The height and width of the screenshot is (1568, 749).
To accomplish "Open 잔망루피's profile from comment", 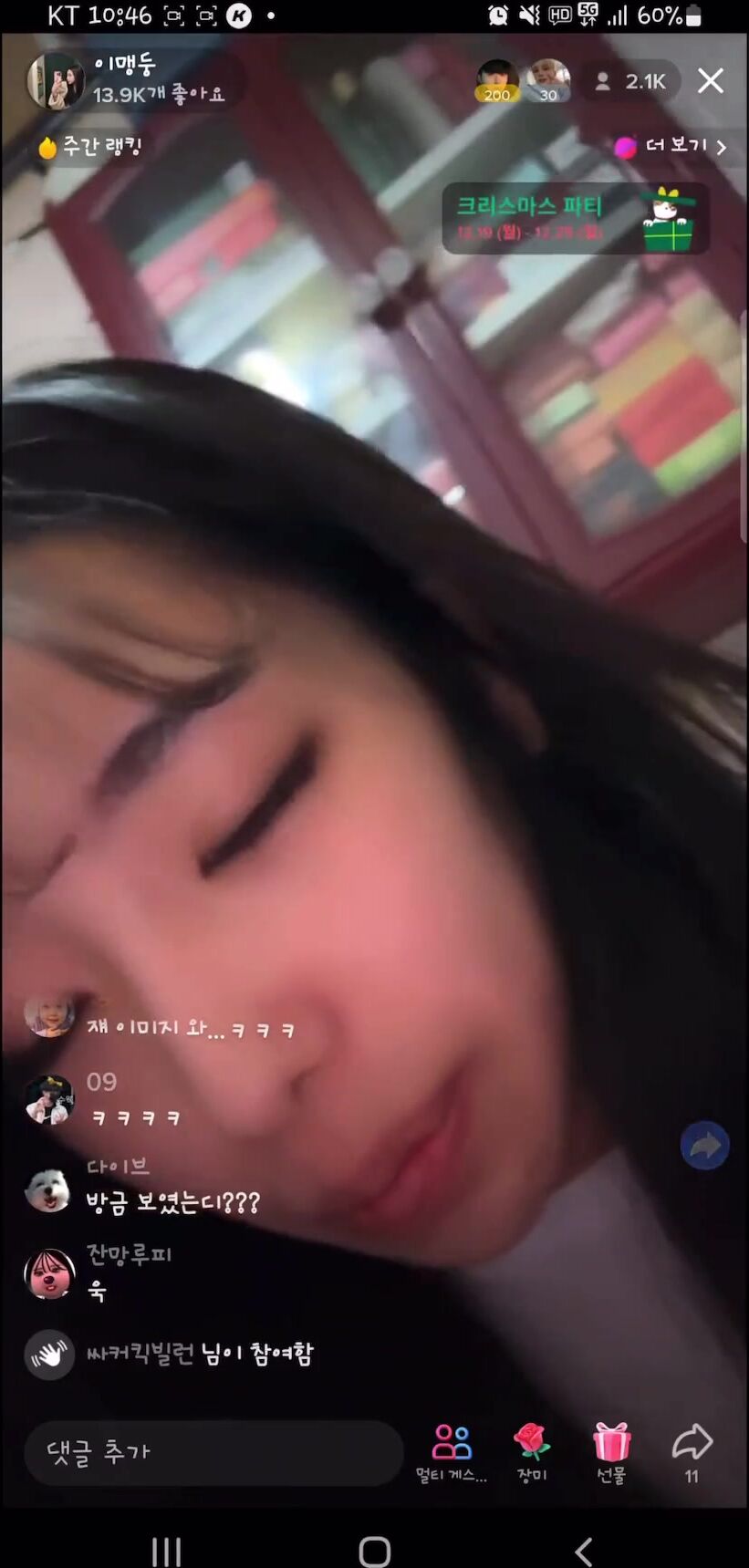I will tap(49, 1273).
